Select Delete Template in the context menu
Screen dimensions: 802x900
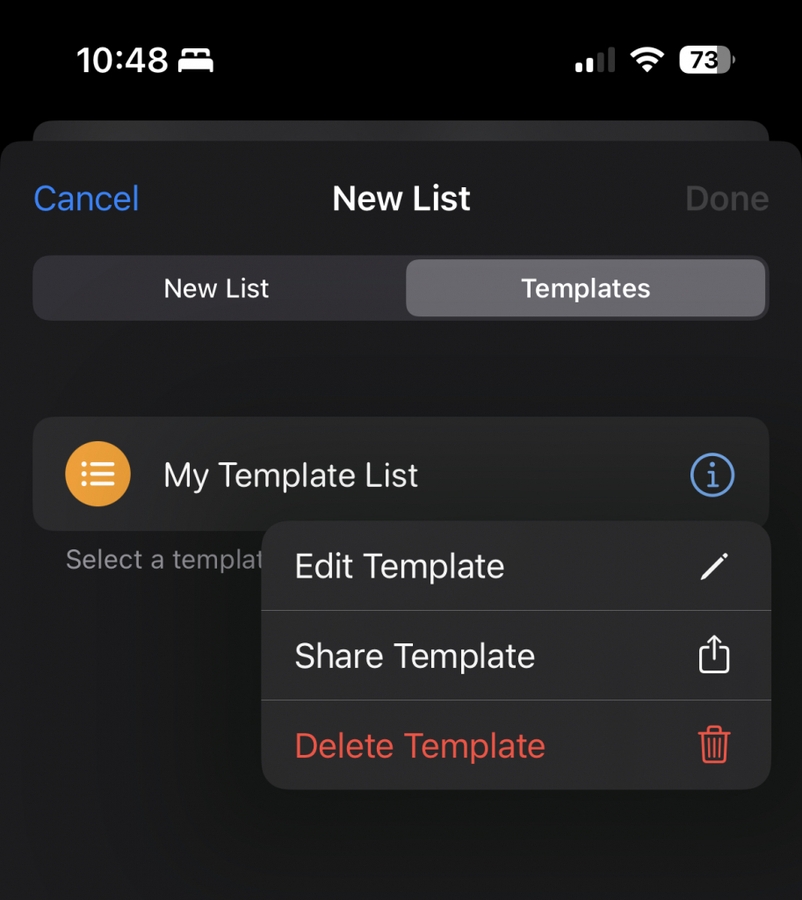point(419,745)
